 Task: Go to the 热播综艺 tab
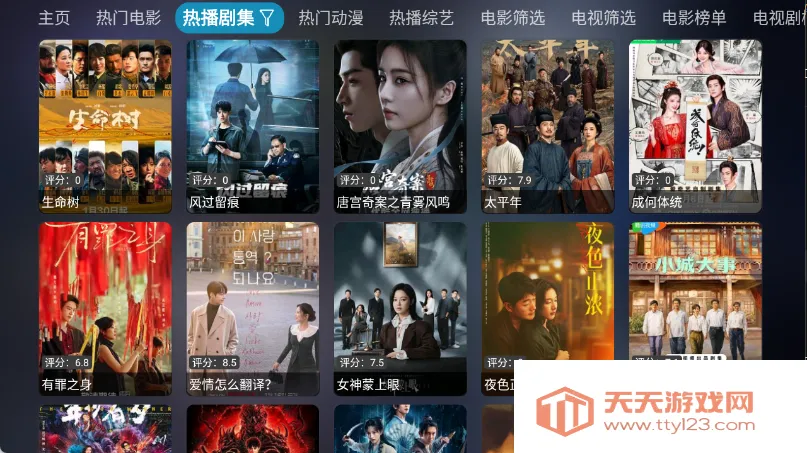(421, 17)
